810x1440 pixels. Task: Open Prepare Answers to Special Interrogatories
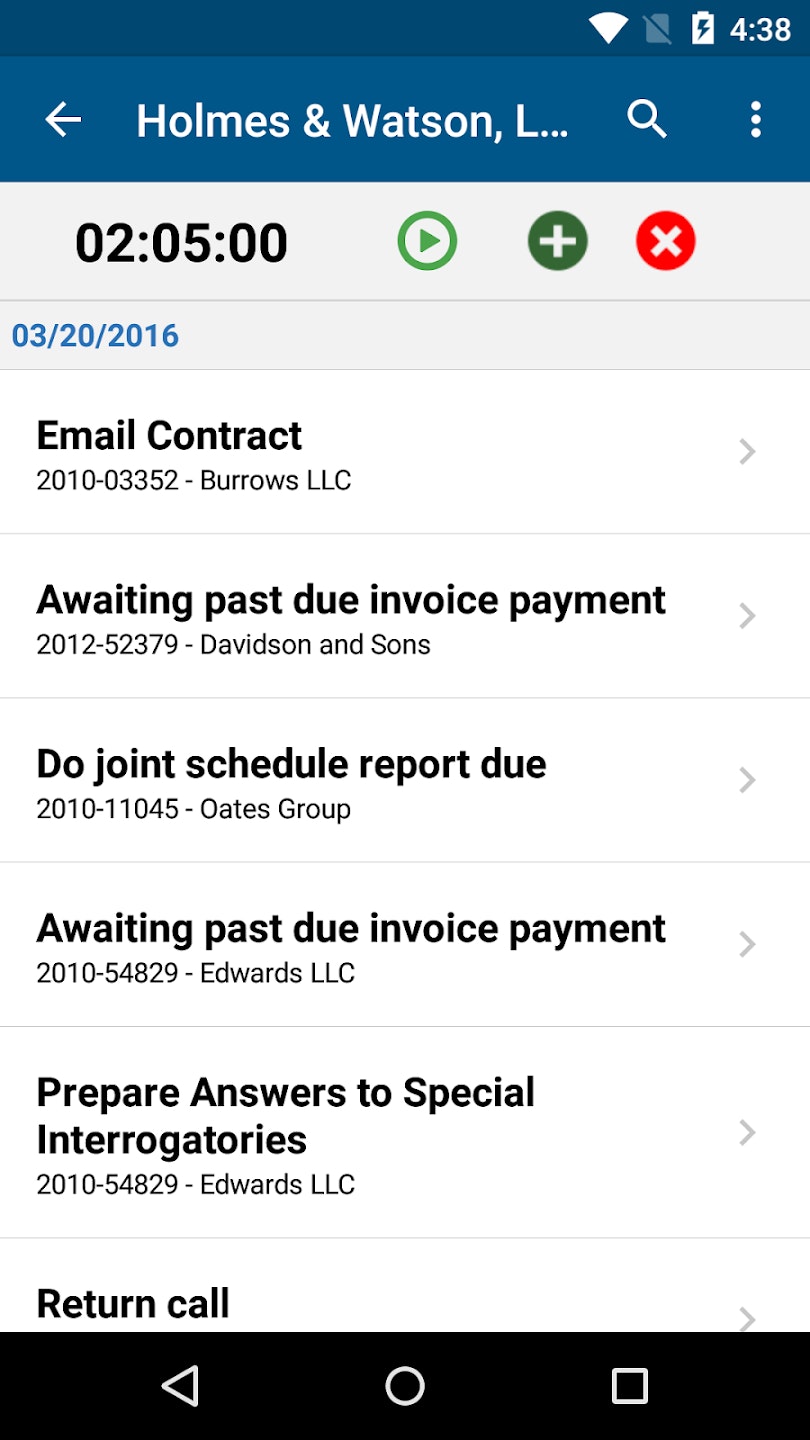[x=400, y=1132]
